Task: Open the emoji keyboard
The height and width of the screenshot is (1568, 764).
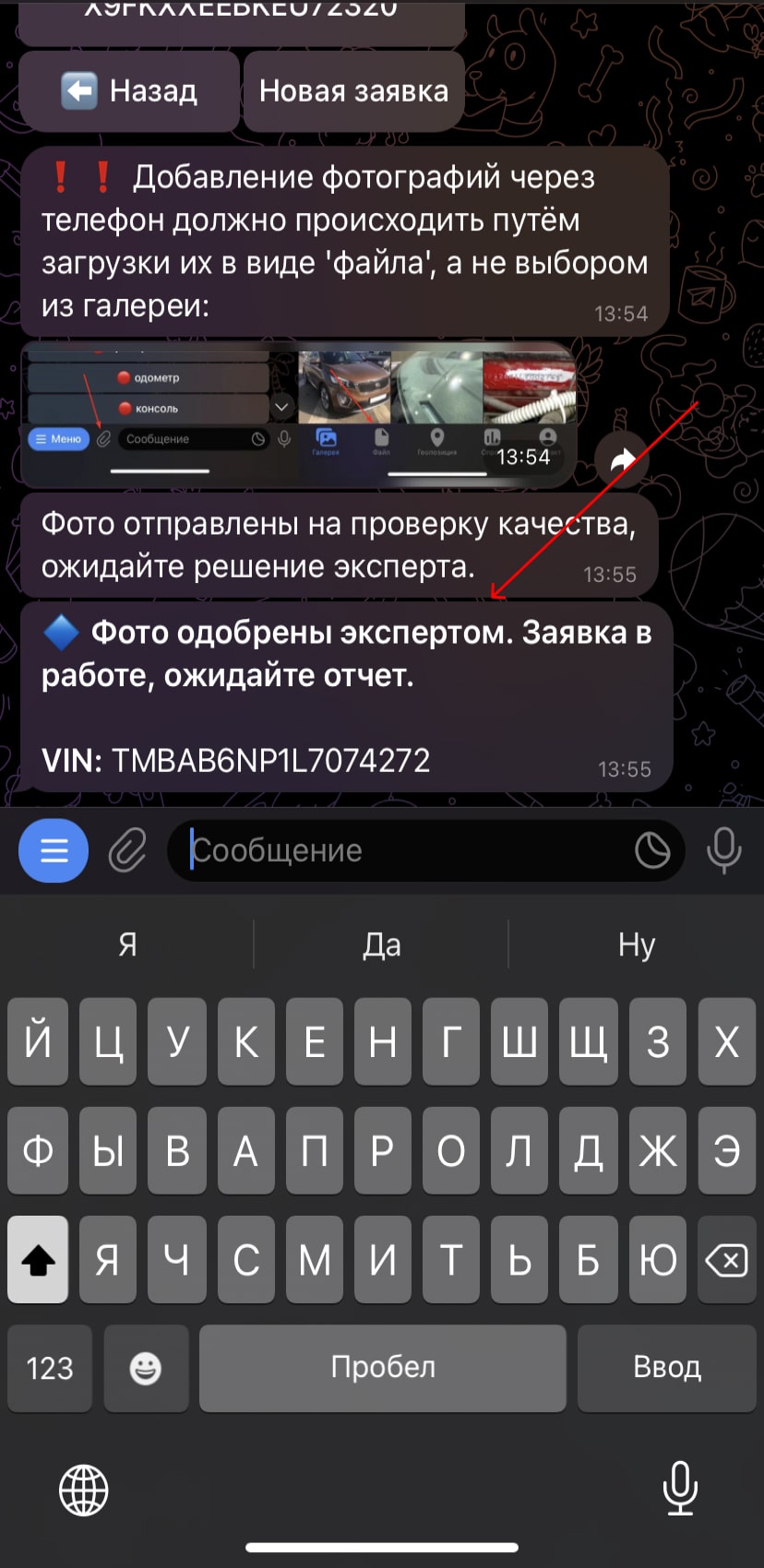Action: pos(146,1368)
